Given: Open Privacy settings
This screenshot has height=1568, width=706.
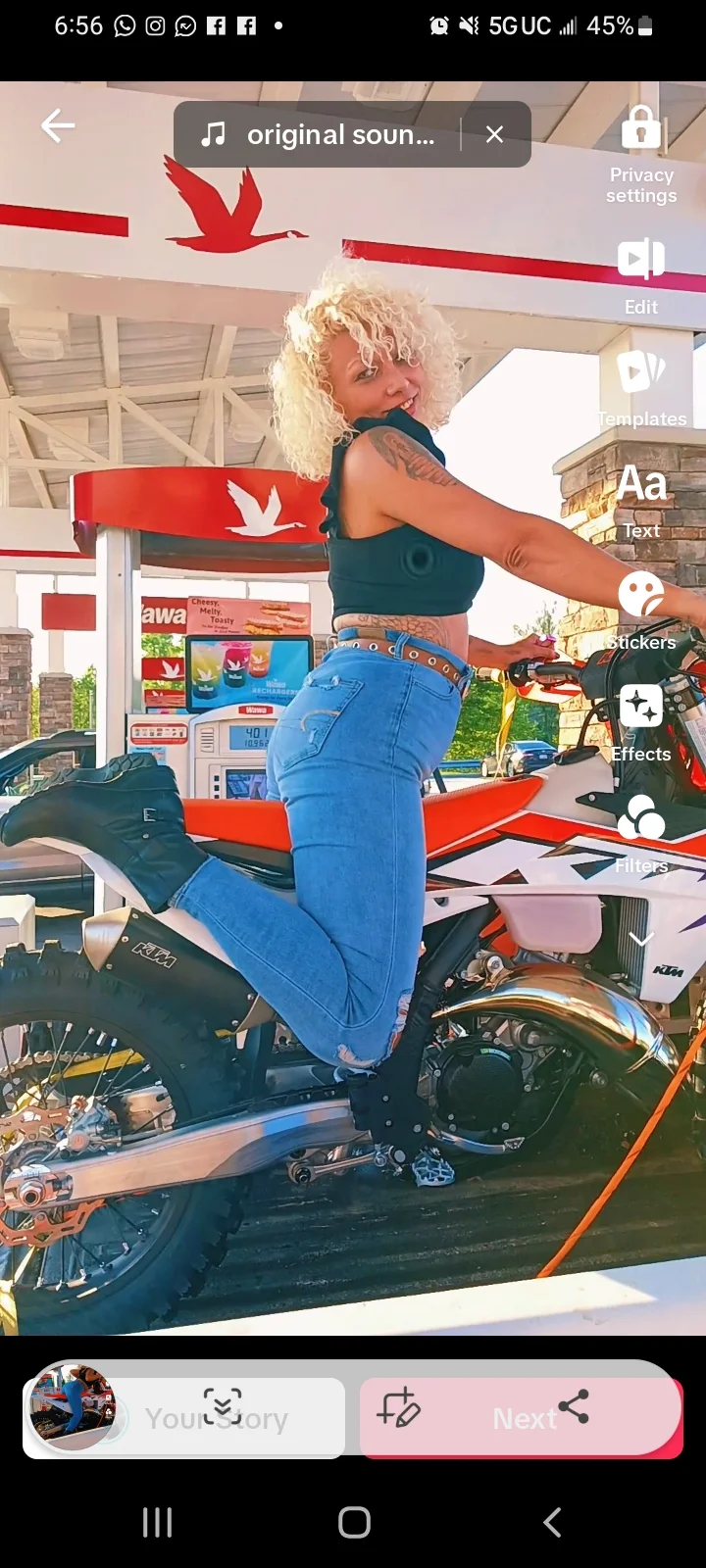Looking at the screenshot, I should (640, 155).
